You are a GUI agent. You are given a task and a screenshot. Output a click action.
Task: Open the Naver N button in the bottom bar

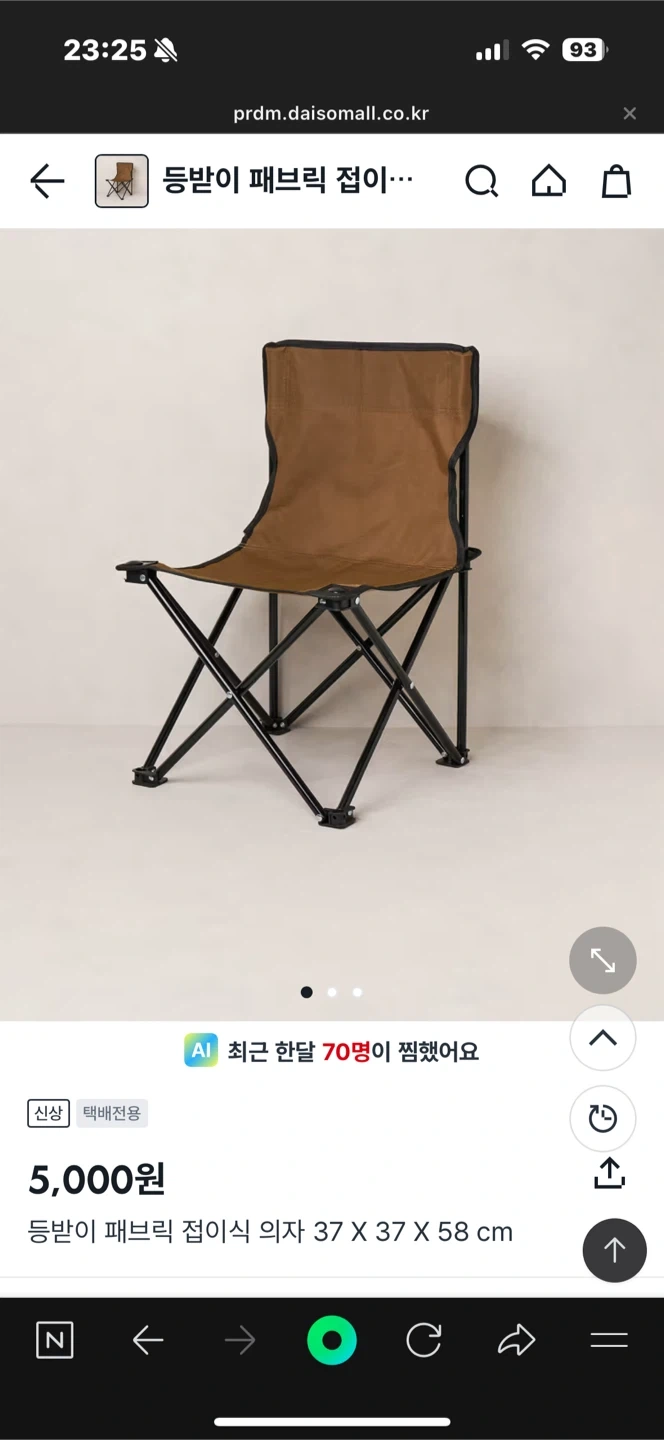(x=54, y=1341)
